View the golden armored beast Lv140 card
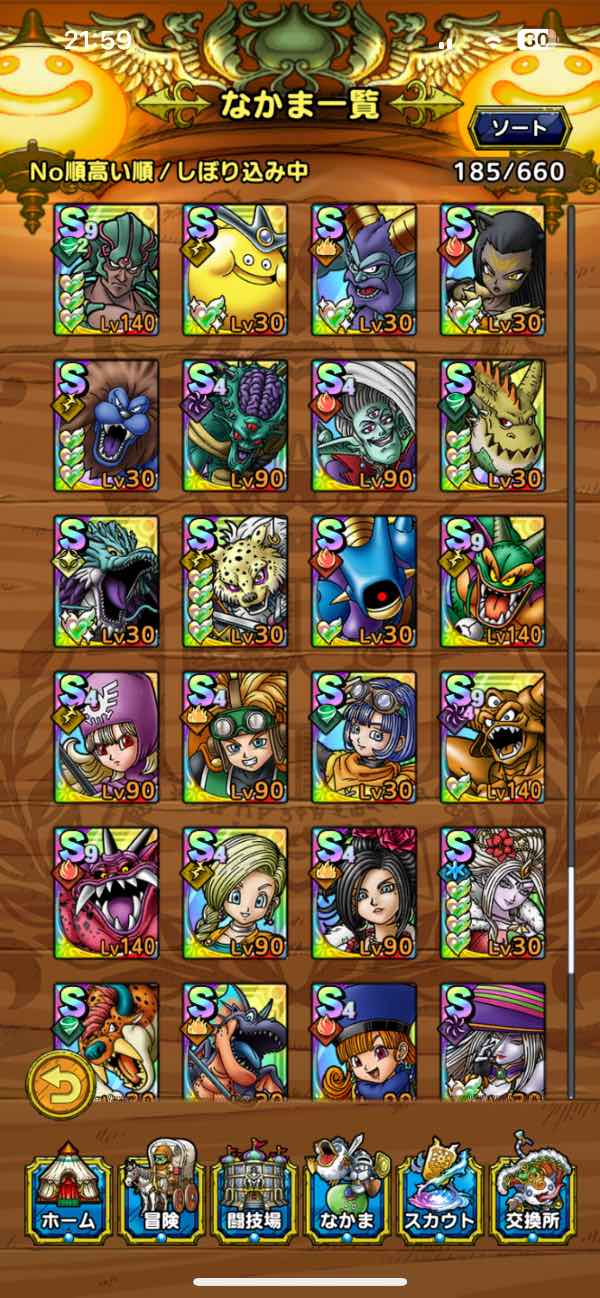Screen dimensions: 600x1298 [x=493, y=737]
